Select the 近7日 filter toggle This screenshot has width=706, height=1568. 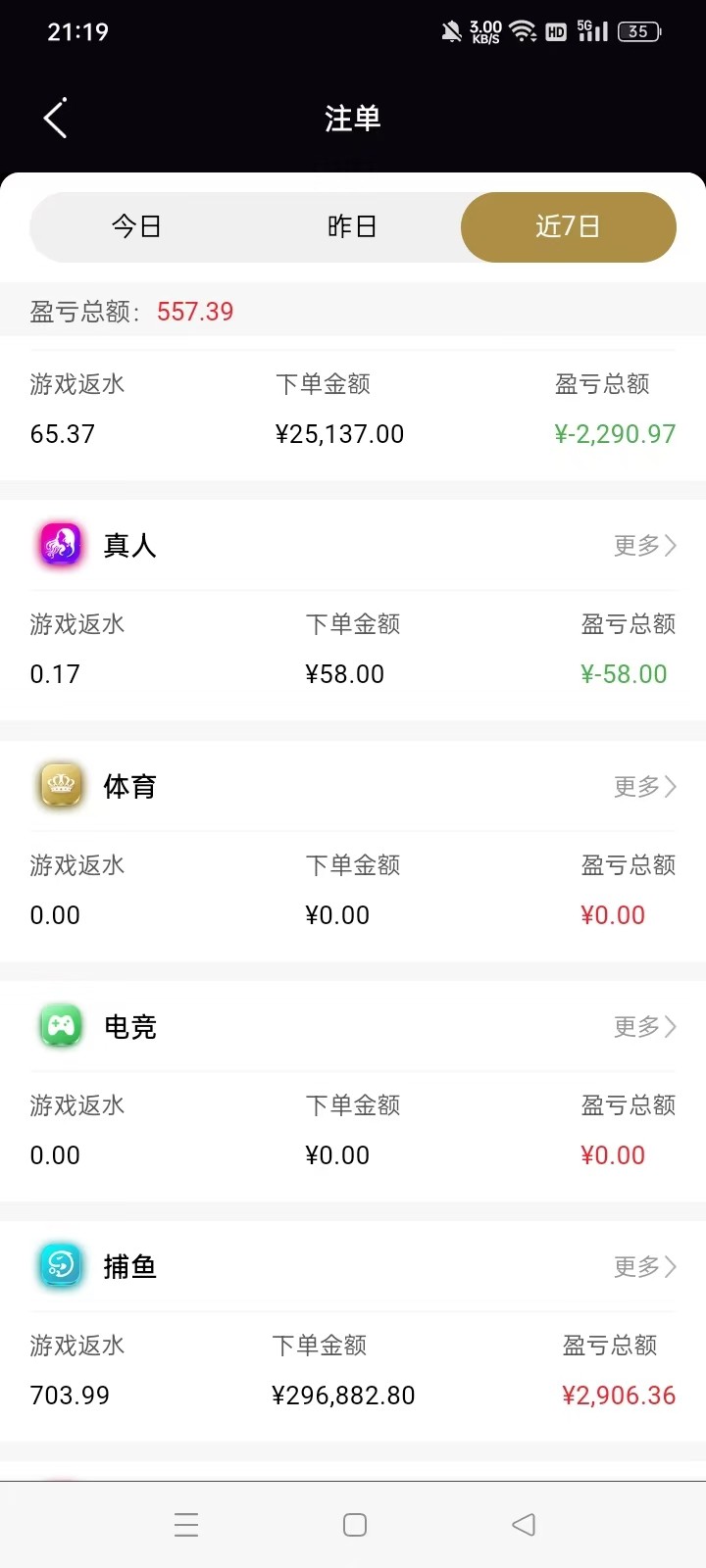(x=567, y=226)
